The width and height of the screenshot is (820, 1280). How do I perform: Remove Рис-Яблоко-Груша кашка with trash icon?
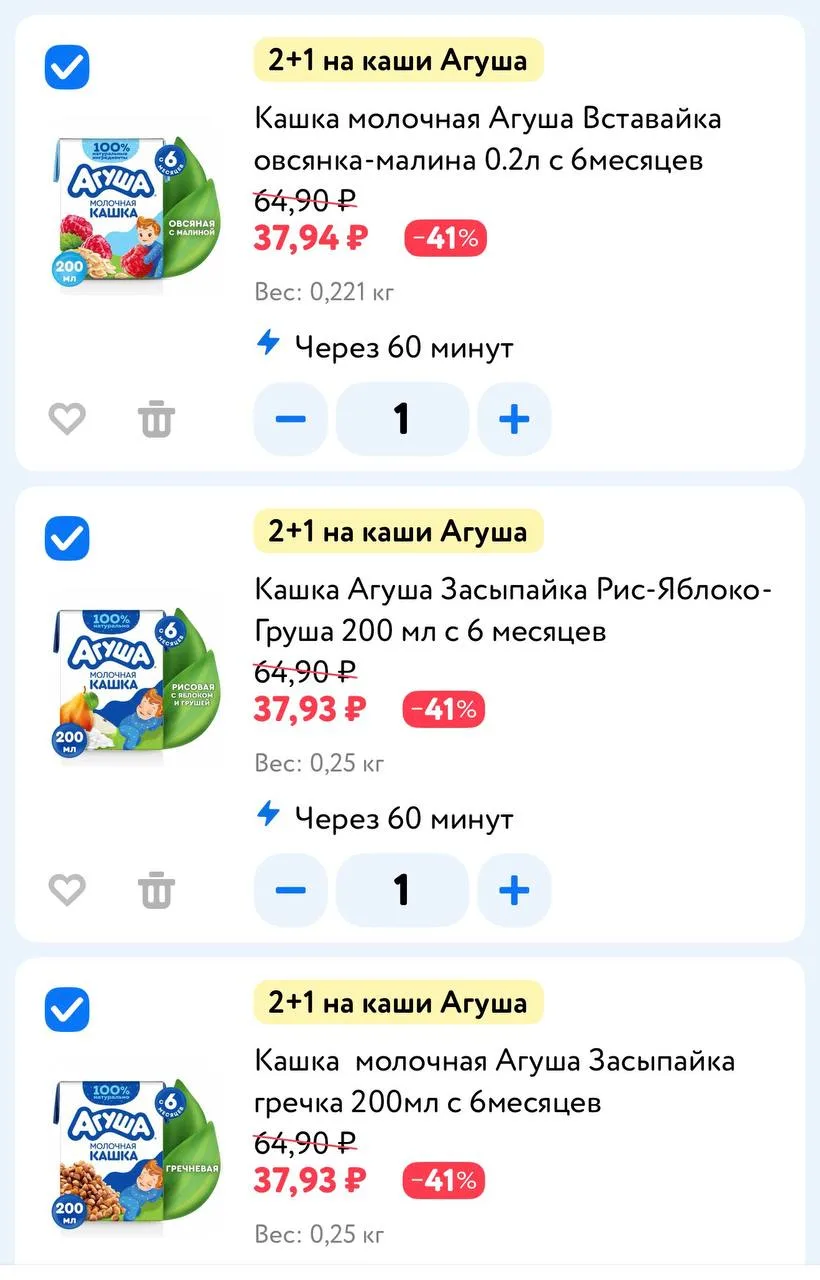pos(156,889)
